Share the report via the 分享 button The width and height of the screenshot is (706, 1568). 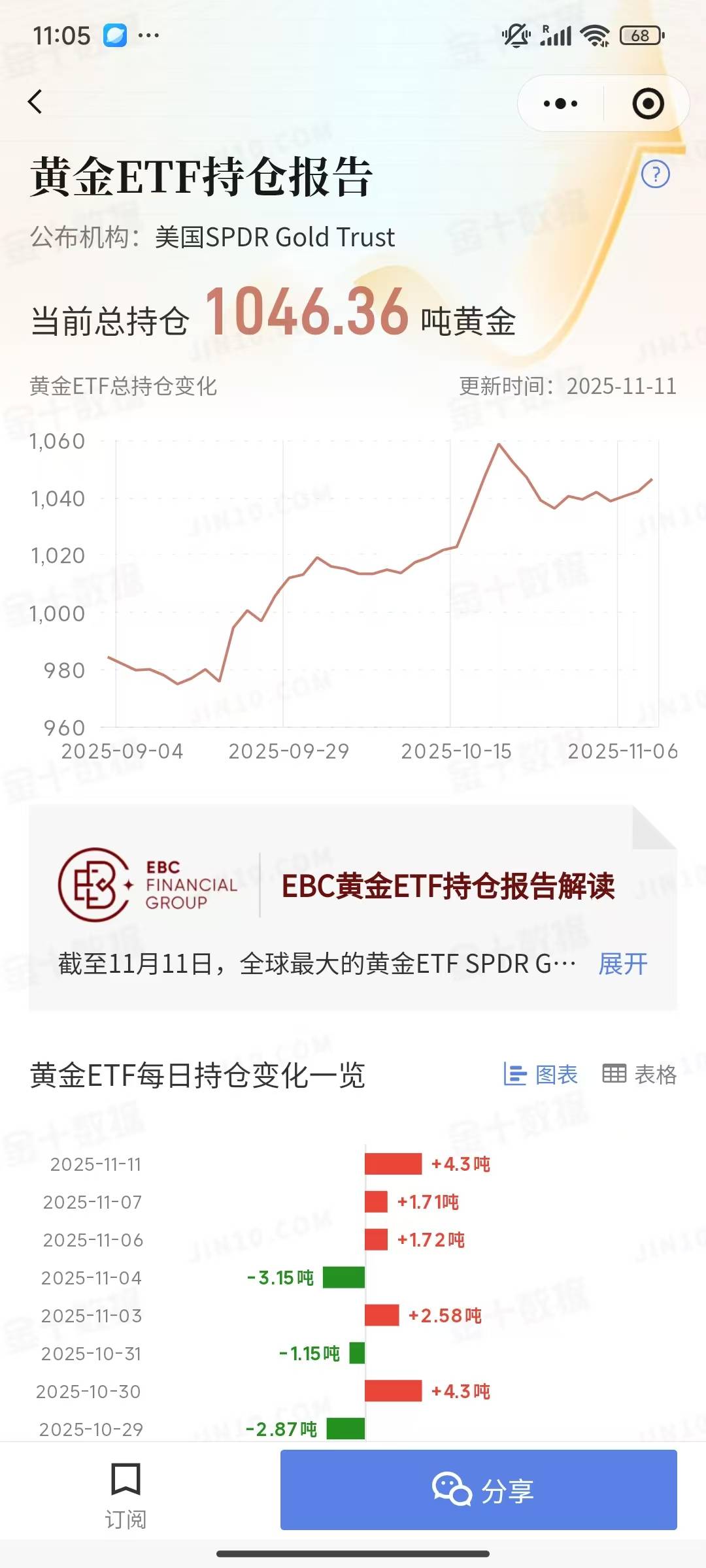tap(479, 1490)
